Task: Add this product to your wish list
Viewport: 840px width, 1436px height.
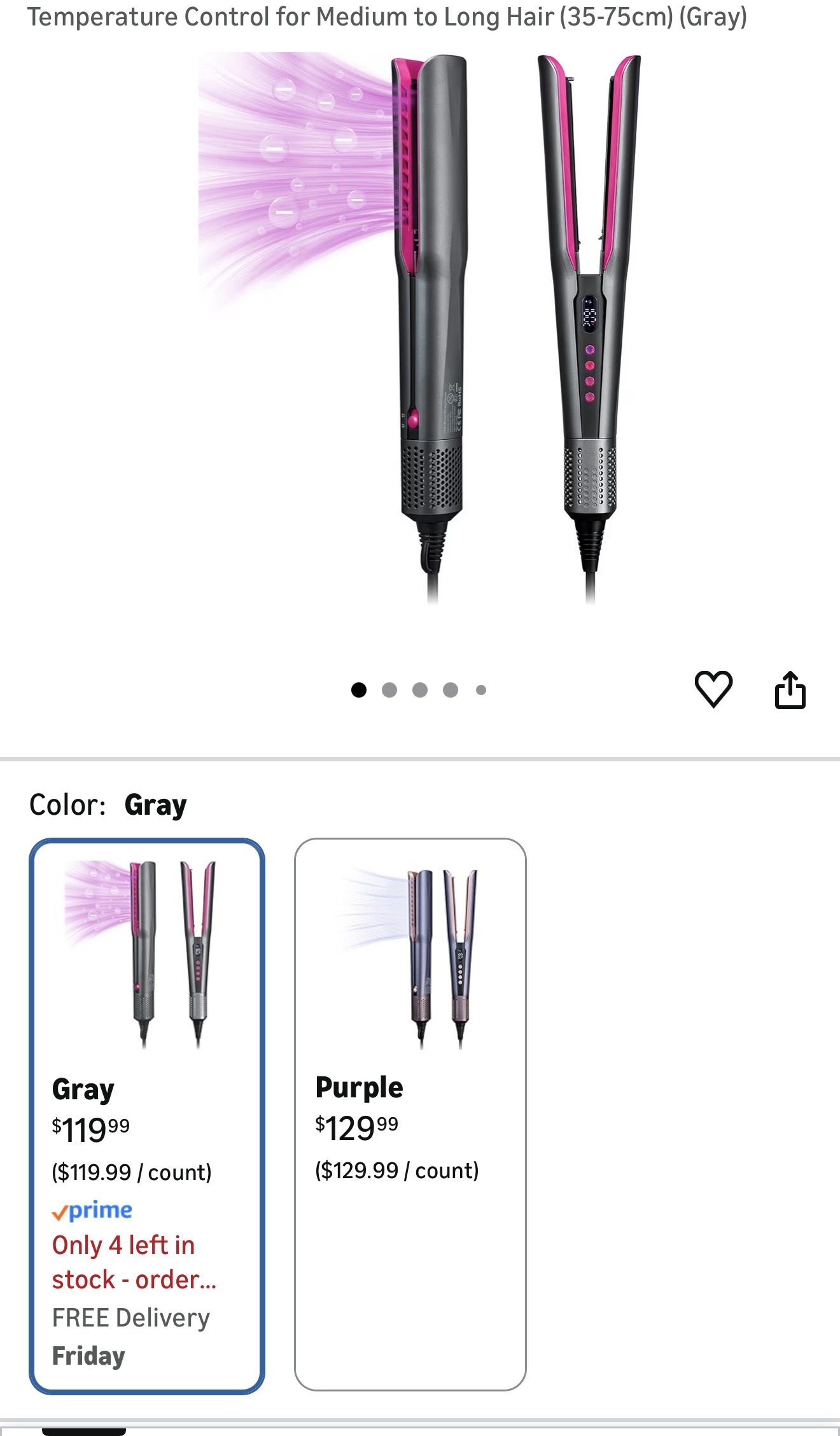Action: pos(713,689)
